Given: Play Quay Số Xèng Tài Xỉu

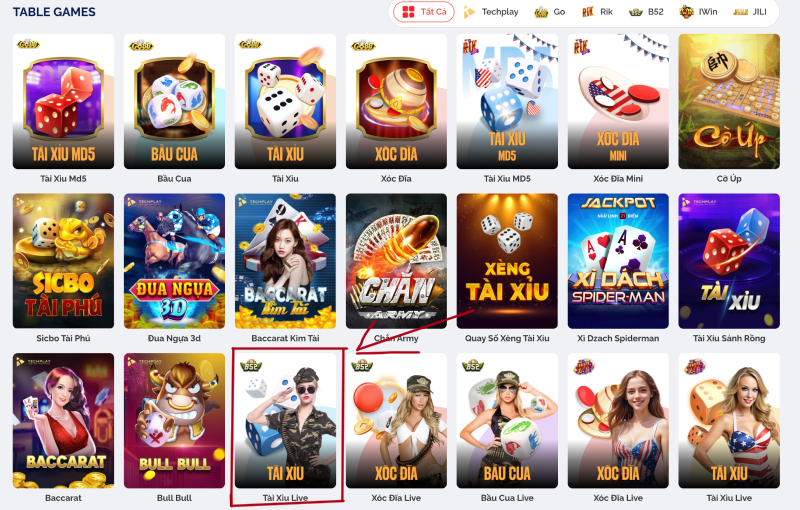Looking at the screenshot, I should [x=507, y=260].
